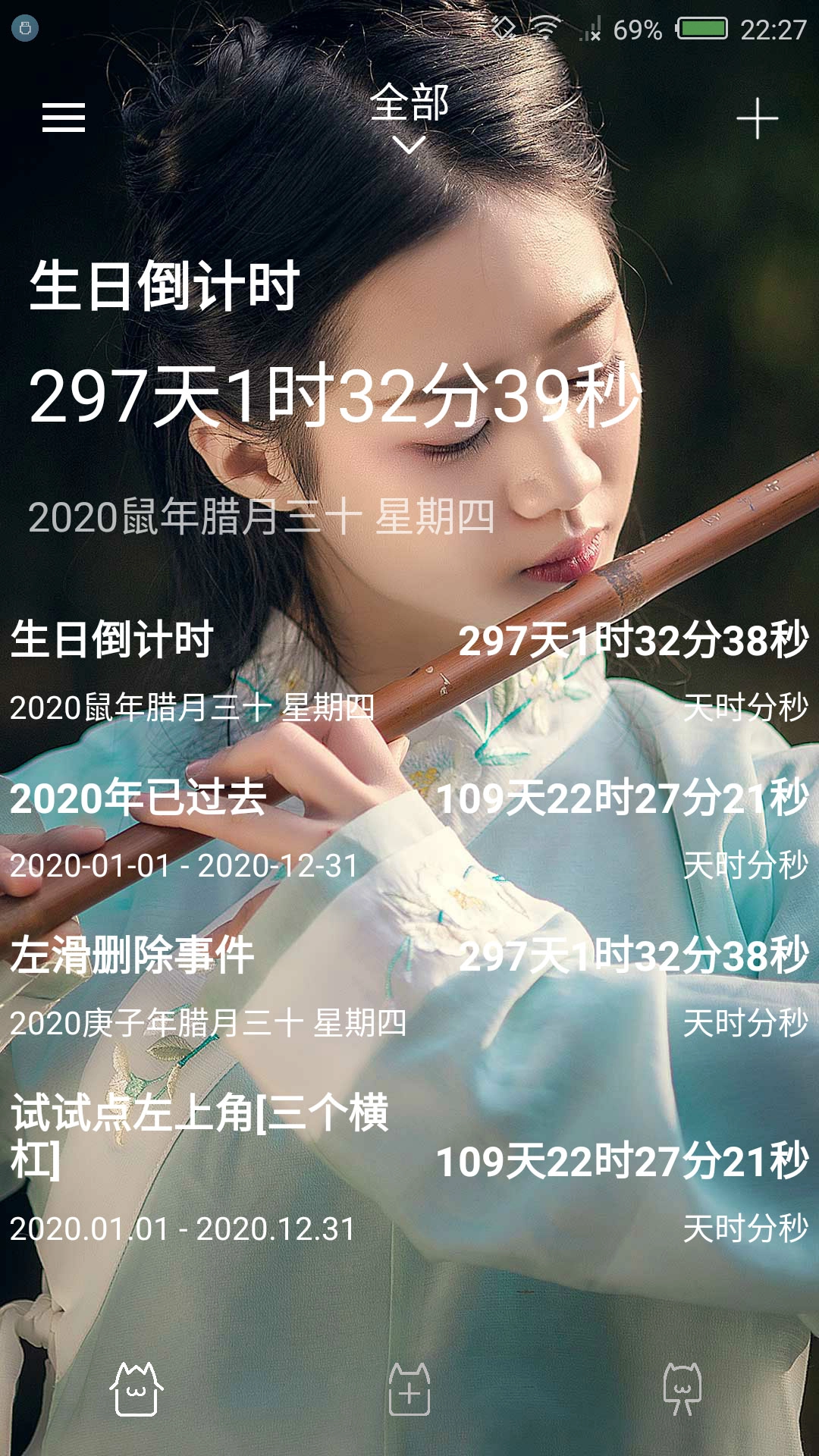Open the hamburger drawer menu
The height and width of the screenshot is (1456, 819).
[64, 118]
